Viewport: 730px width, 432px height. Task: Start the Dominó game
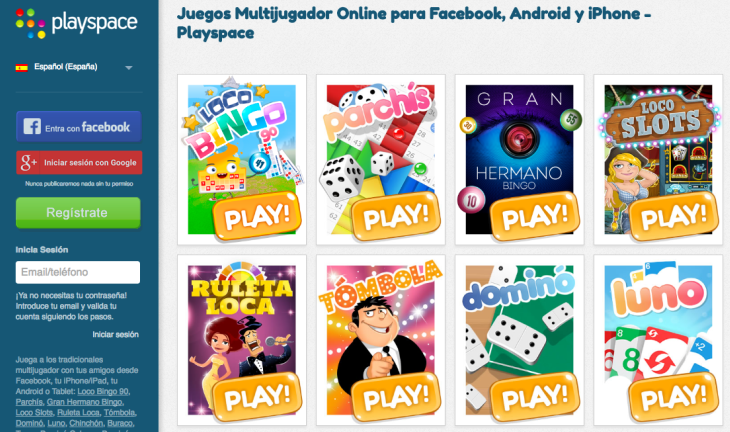point(519,340)
